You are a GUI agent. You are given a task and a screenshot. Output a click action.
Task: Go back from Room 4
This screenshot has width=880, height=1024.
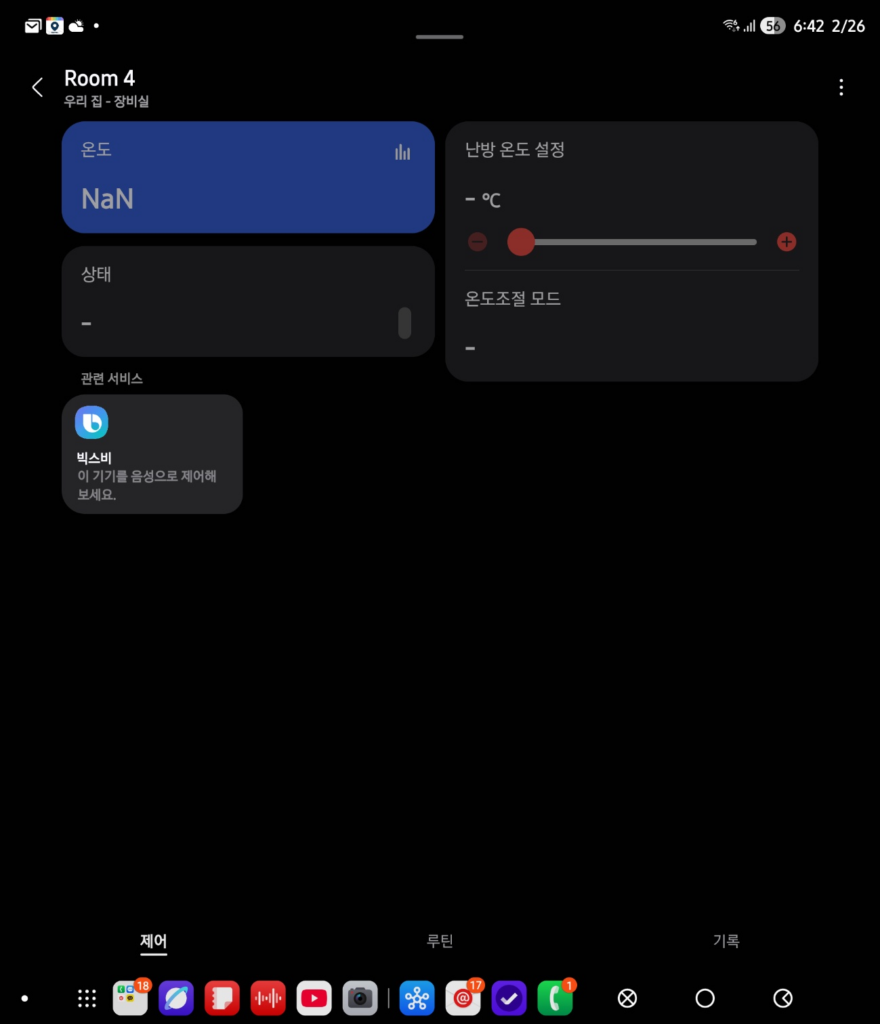(x=37, y=87)
